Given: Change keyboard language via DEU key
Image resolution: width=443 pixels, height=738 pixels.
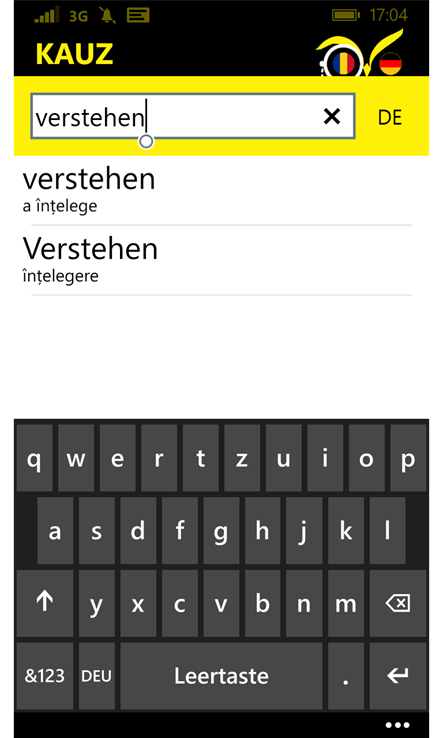Looking at the screenshot, I should coord(97,675).
